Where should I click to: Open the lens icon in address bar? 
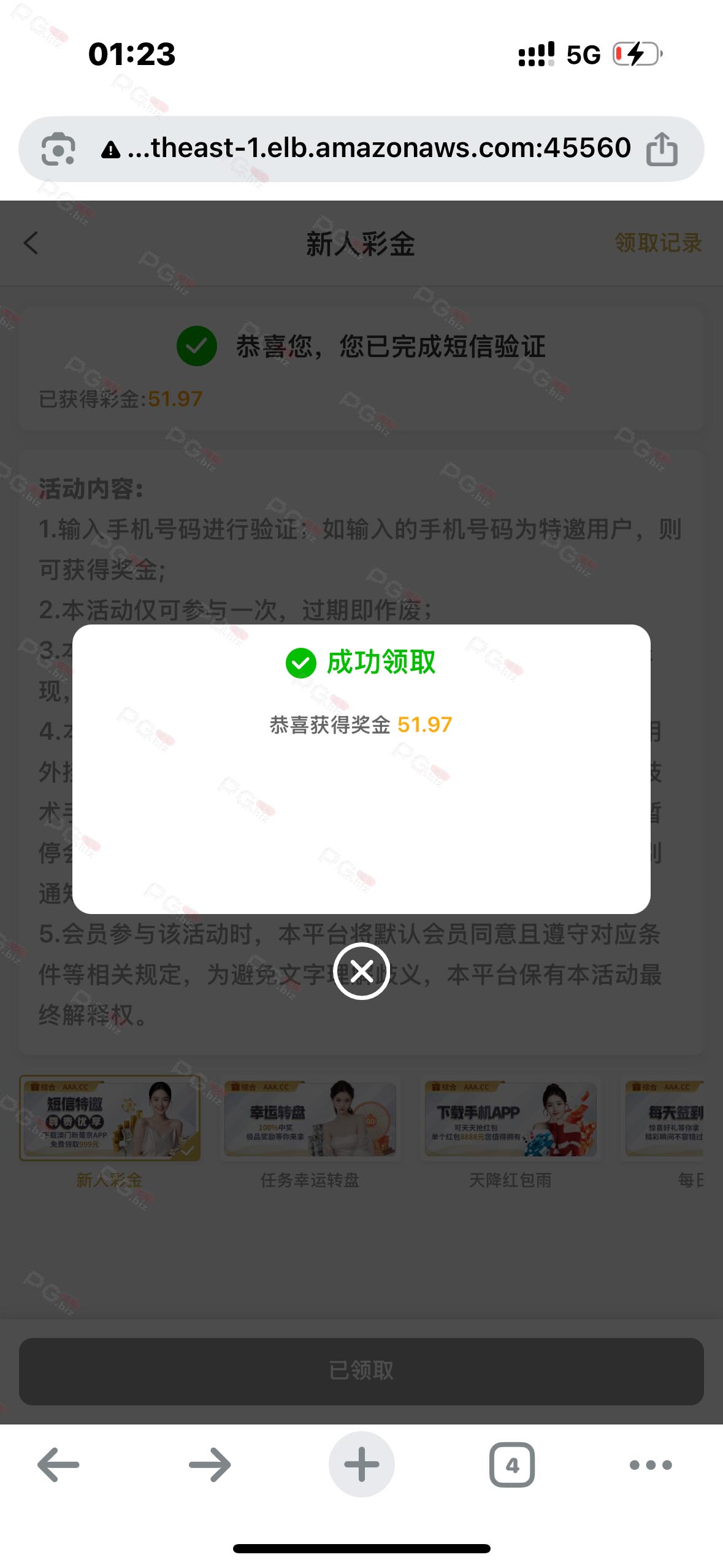pos(58,149)
